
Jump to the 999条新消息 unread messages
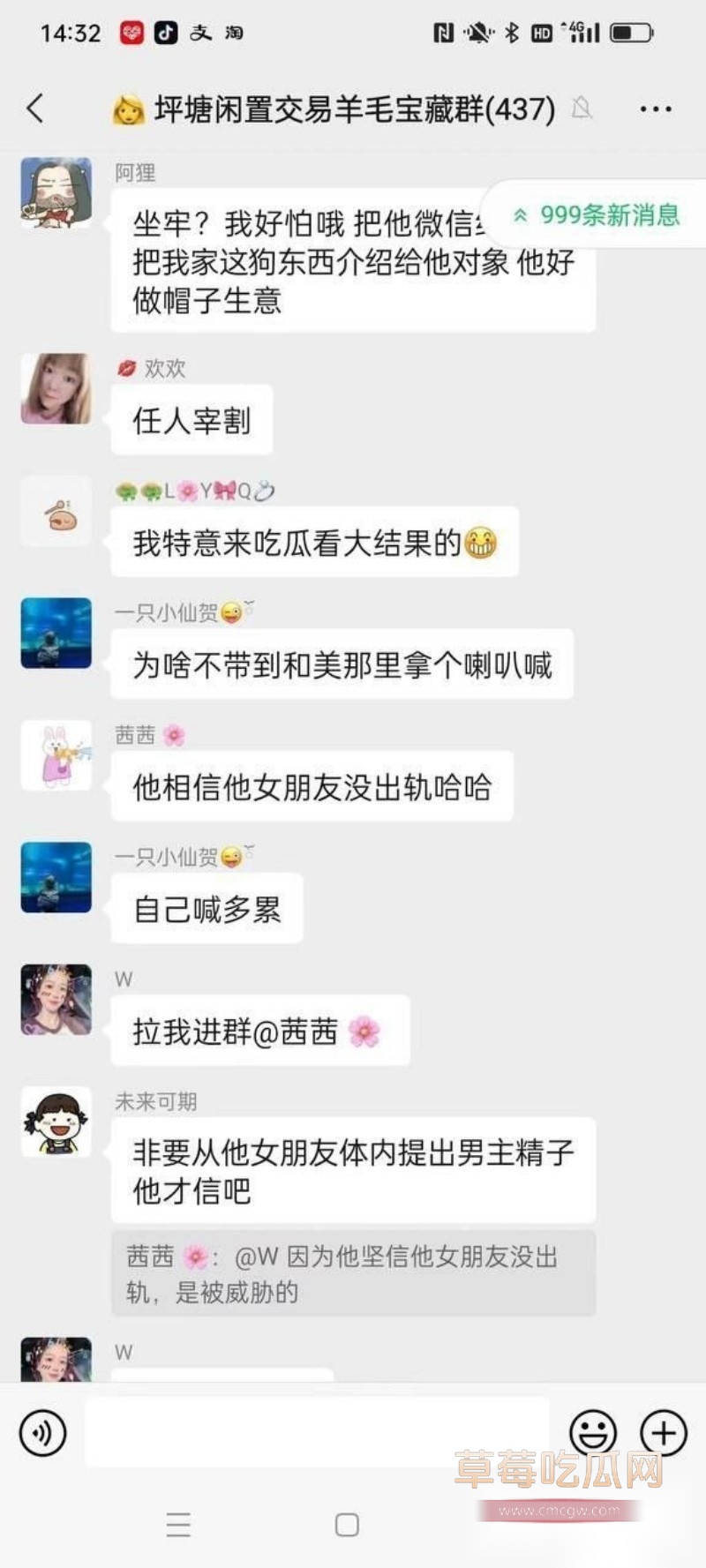click(598, 214)
